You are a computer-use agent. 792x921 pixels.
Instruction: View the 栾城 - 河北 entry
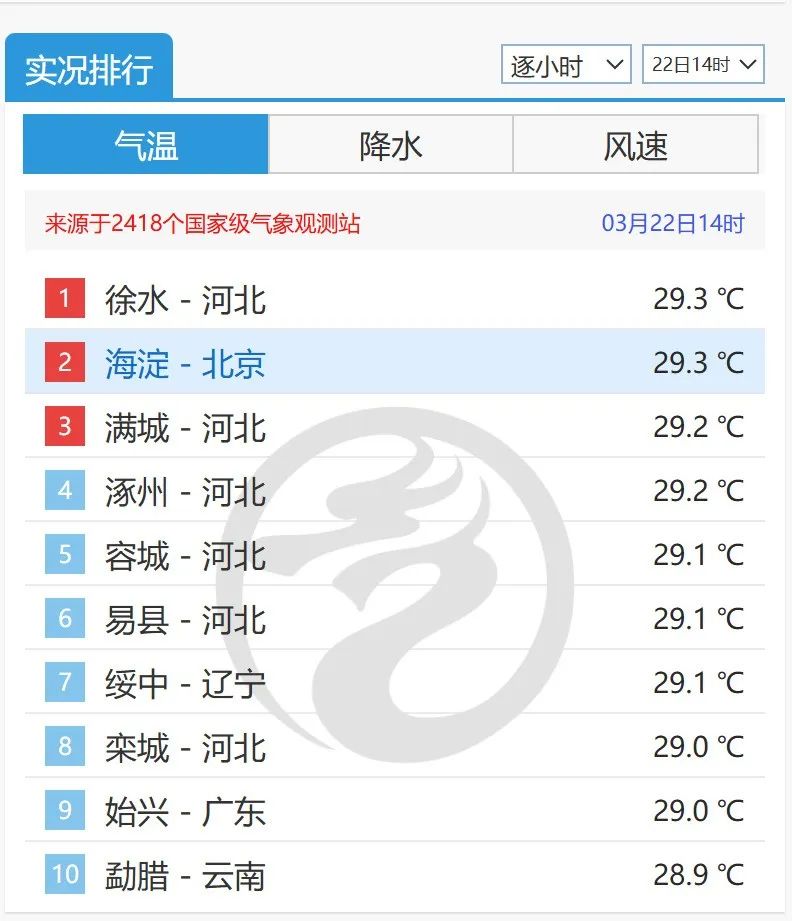(186, 747)
